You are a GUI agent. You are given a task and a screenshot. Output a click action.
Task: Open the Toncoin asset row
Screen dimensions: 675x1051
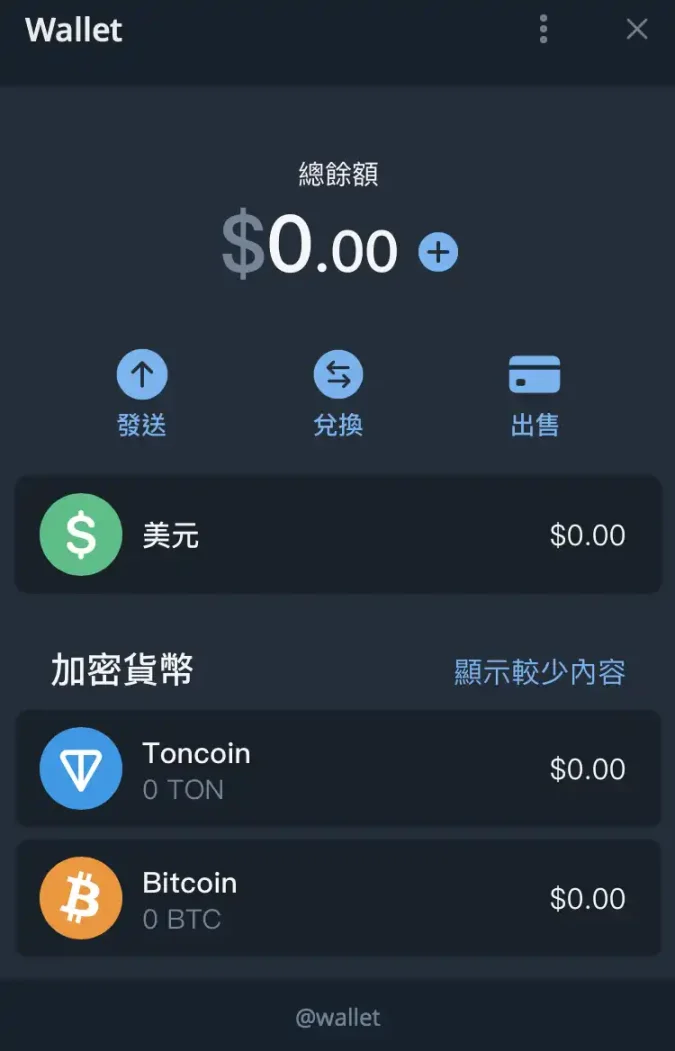pyautogui.click(x=338, y=769)
